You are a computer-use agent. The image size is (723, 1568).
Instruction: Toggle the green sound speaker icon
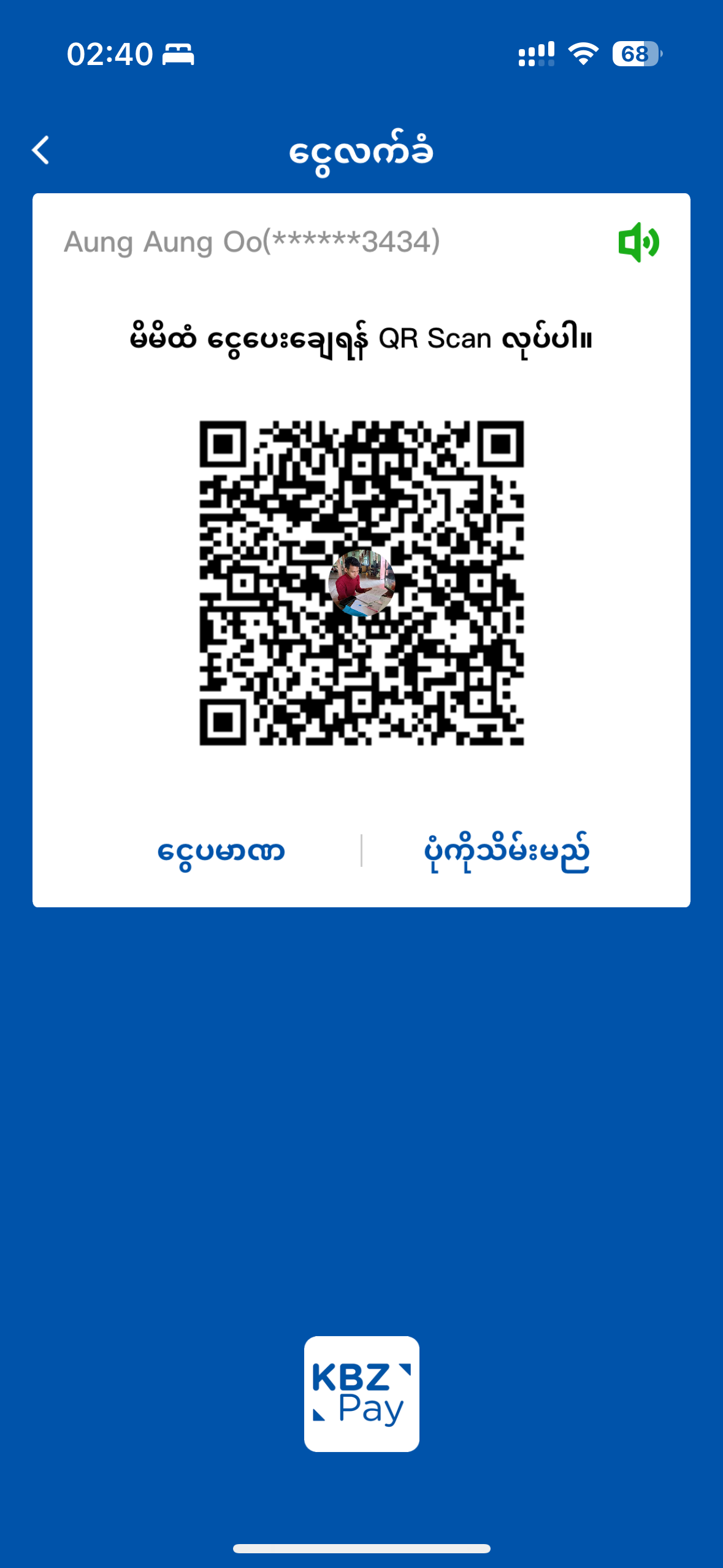click(x=638, y=242)
